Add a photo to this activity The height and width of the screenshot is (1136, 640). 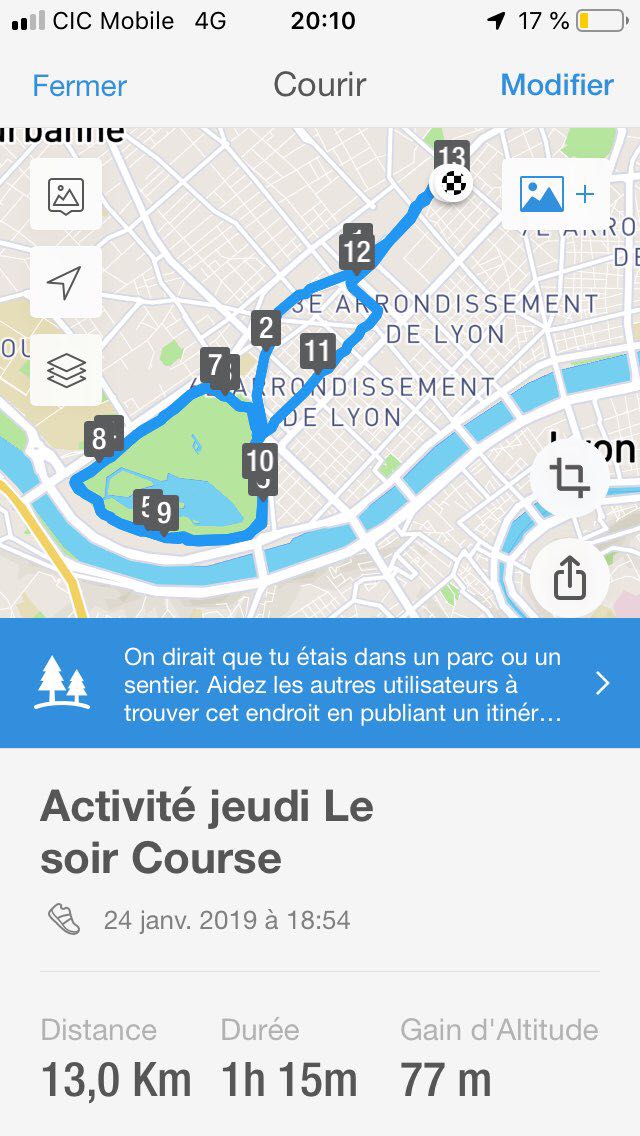tap(556, 194)
